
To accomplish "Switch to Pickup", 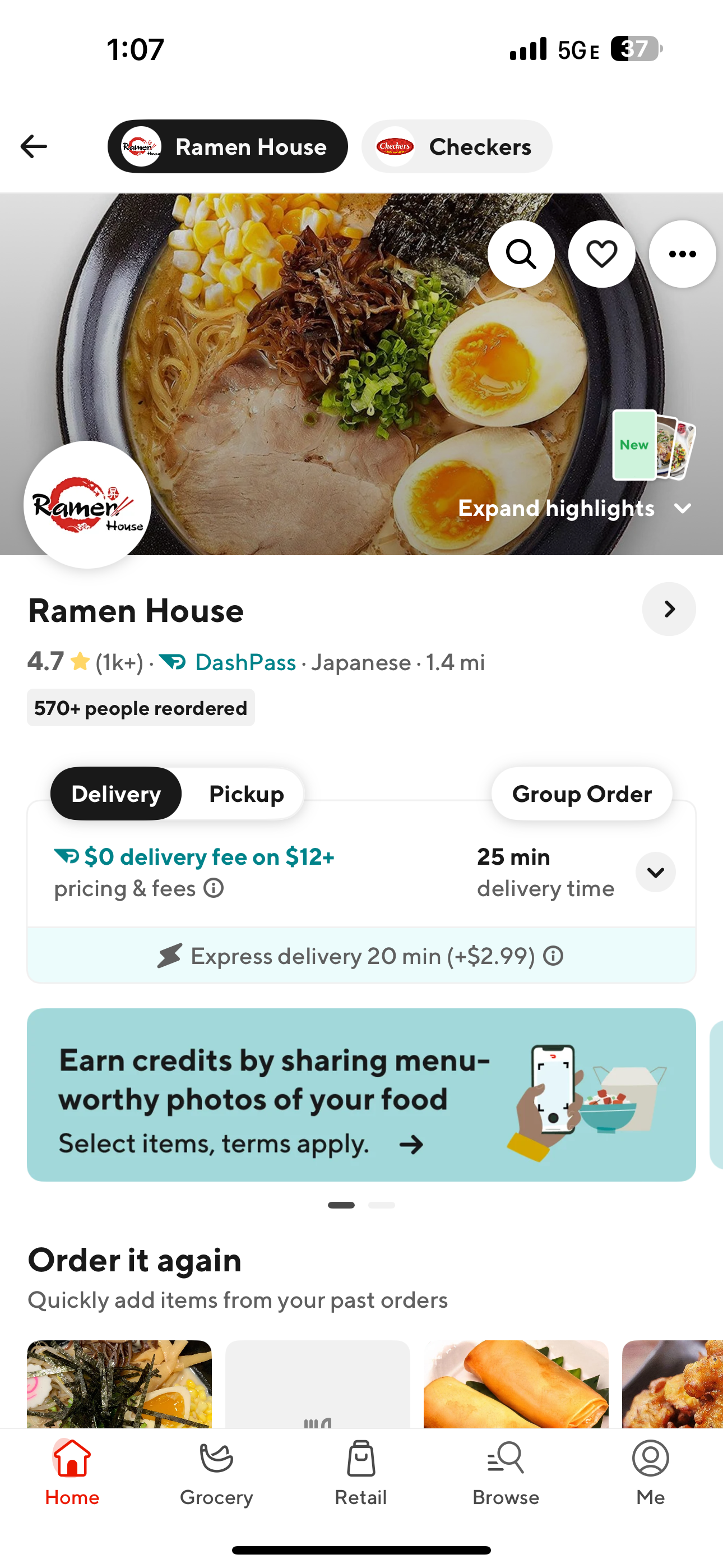I will pyautogui.click(x=246, y=794).
